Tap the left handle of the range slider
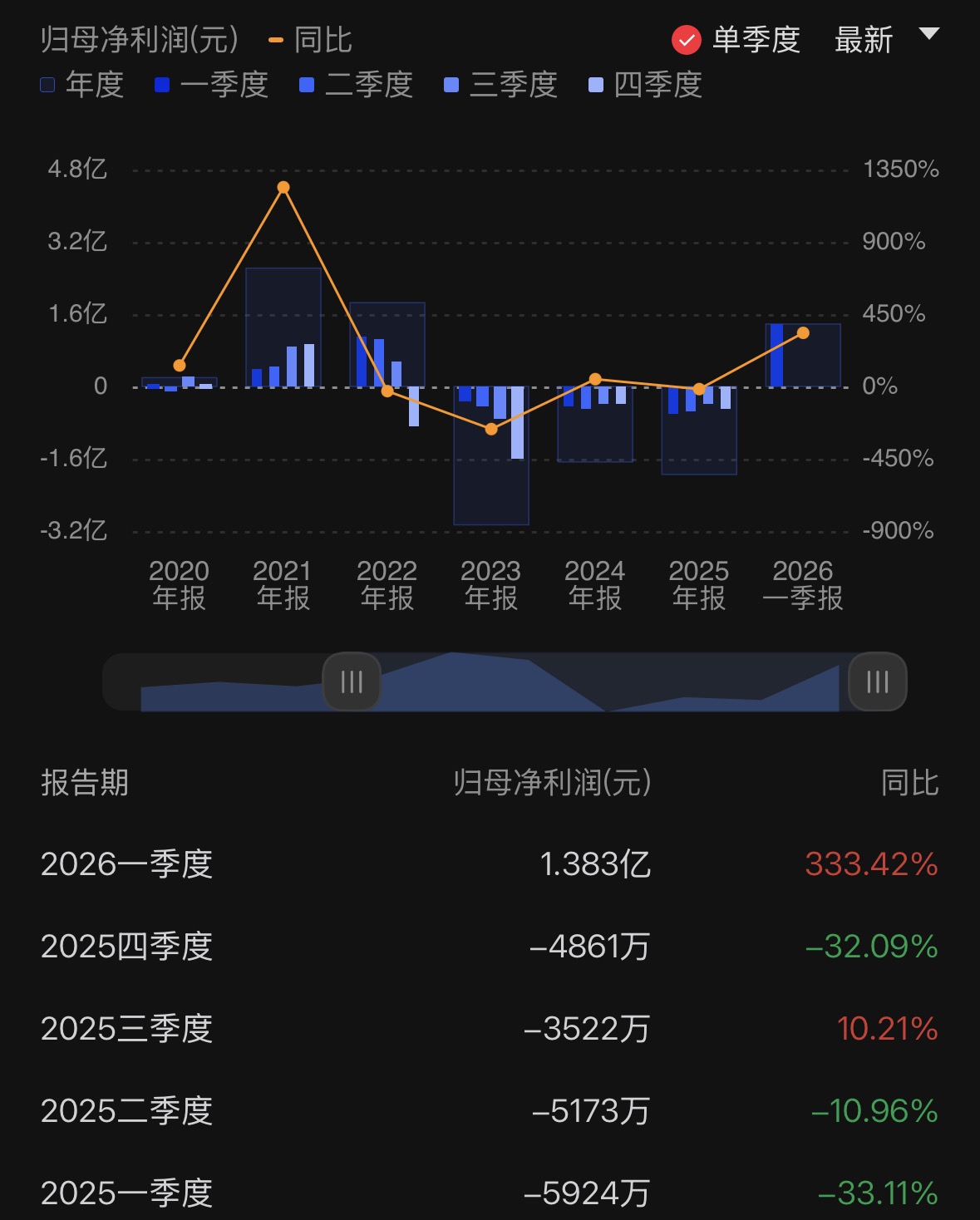This screenshot has width=980, height=1220. click(x=352, y=682)
